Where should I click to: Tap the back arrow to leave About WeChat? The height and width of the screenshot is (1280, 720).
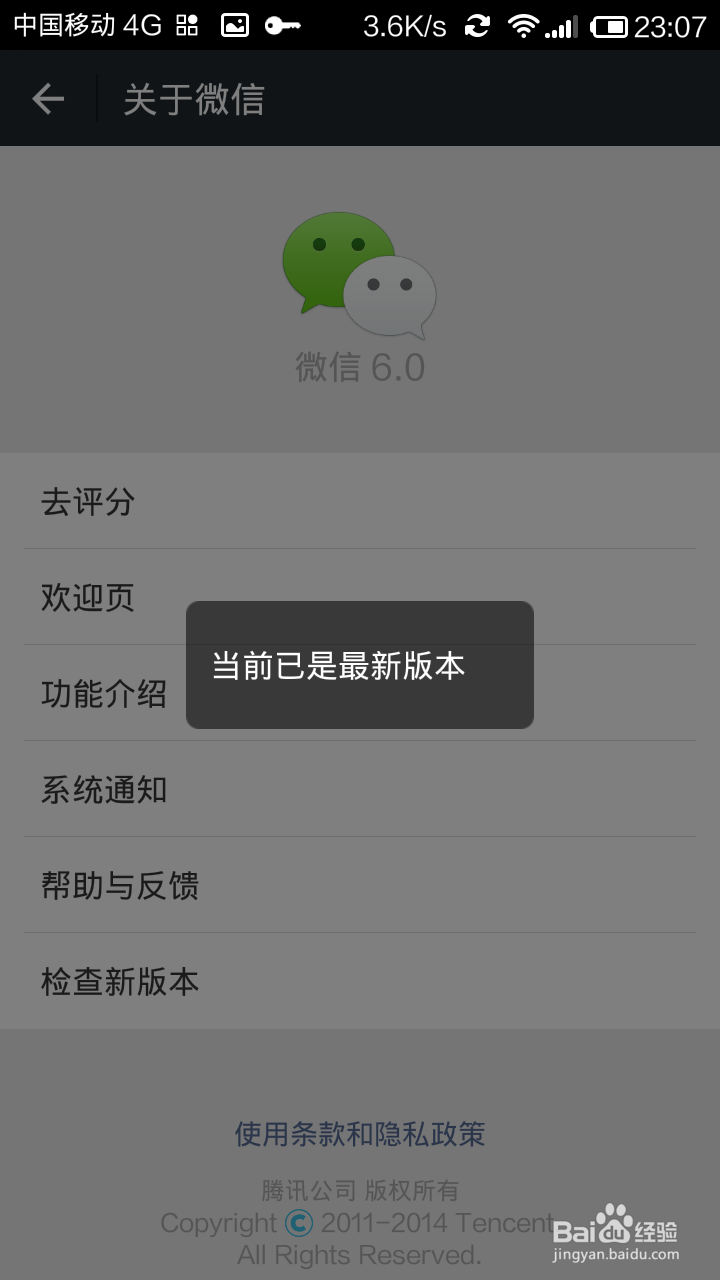(47, 97)
